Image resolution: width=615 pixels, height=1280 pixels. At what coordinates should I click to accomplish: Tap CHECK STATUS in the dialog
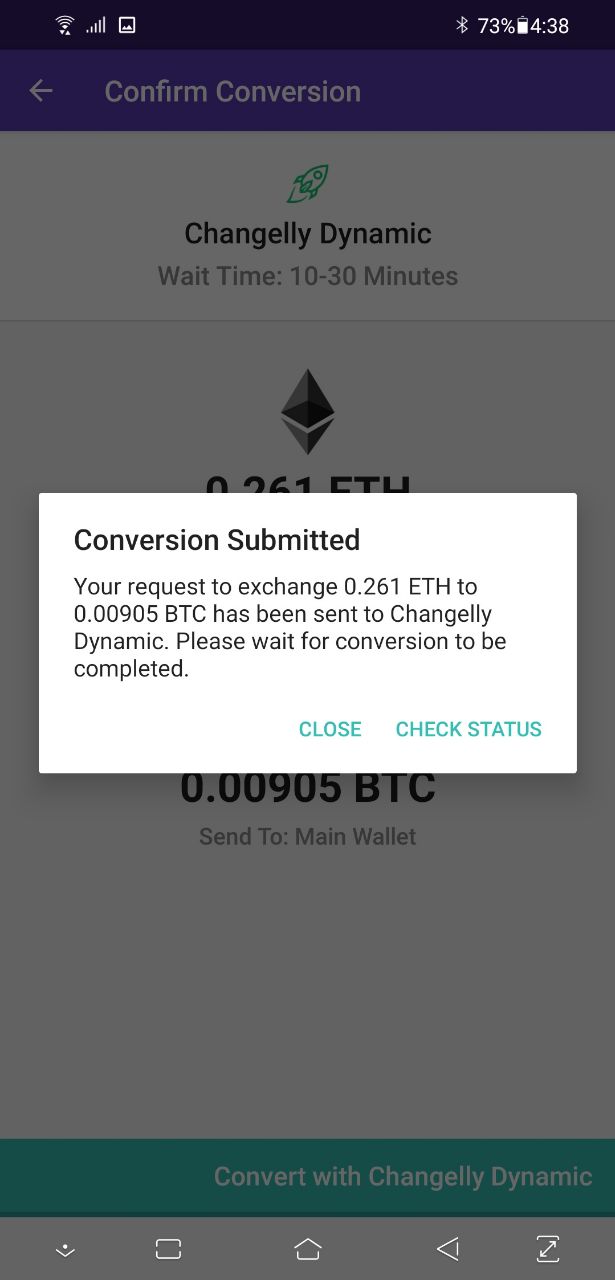pyautogui.click(x=468, y=729)
